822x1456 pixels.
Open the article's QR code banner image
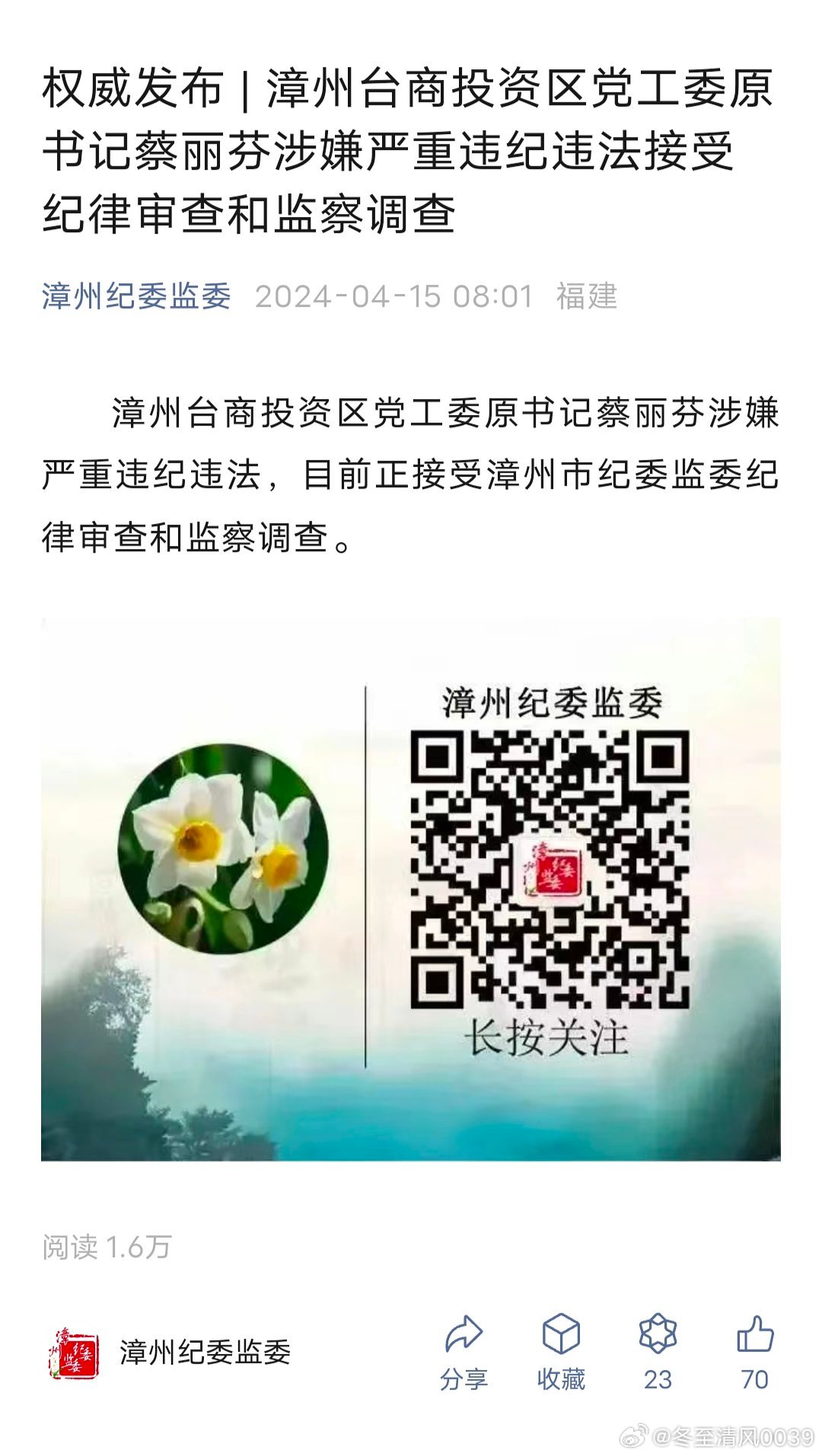click(411, 889)
